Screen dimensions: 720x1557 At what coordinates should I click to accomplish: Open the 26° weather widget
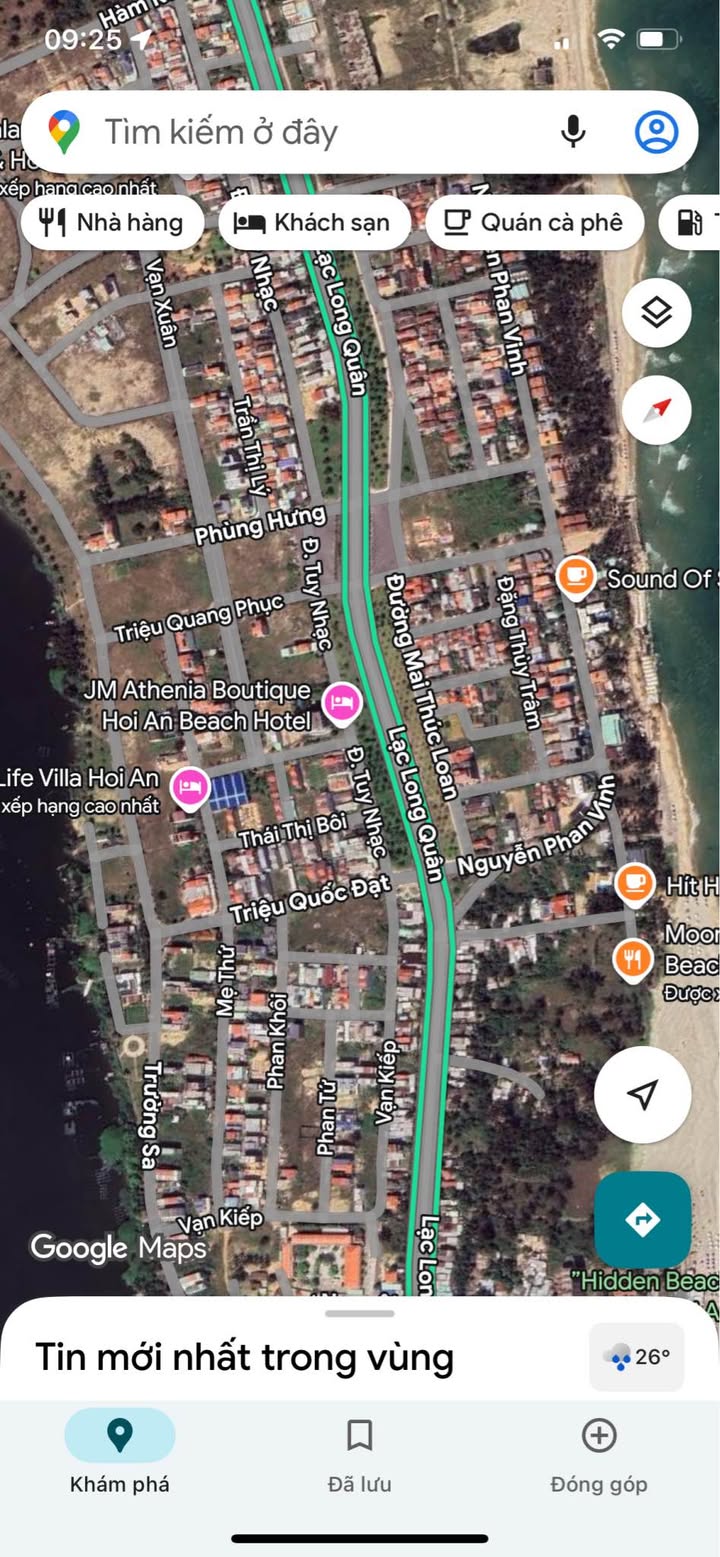click(x=637, y=1356)
